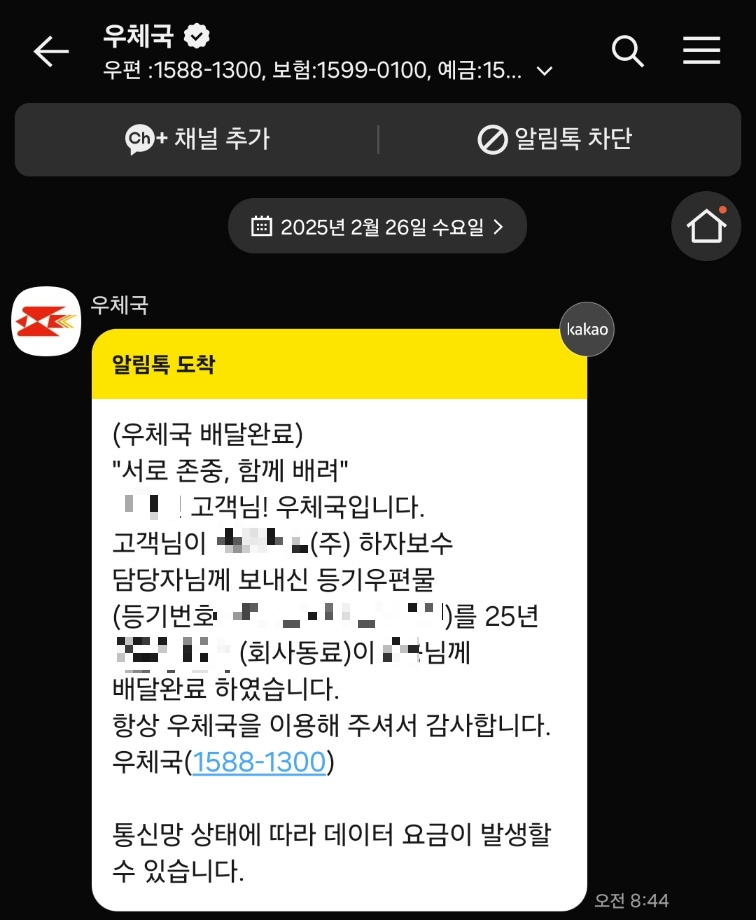
Task: Tap the Korea Post profile picture
Action: [46, 322]
